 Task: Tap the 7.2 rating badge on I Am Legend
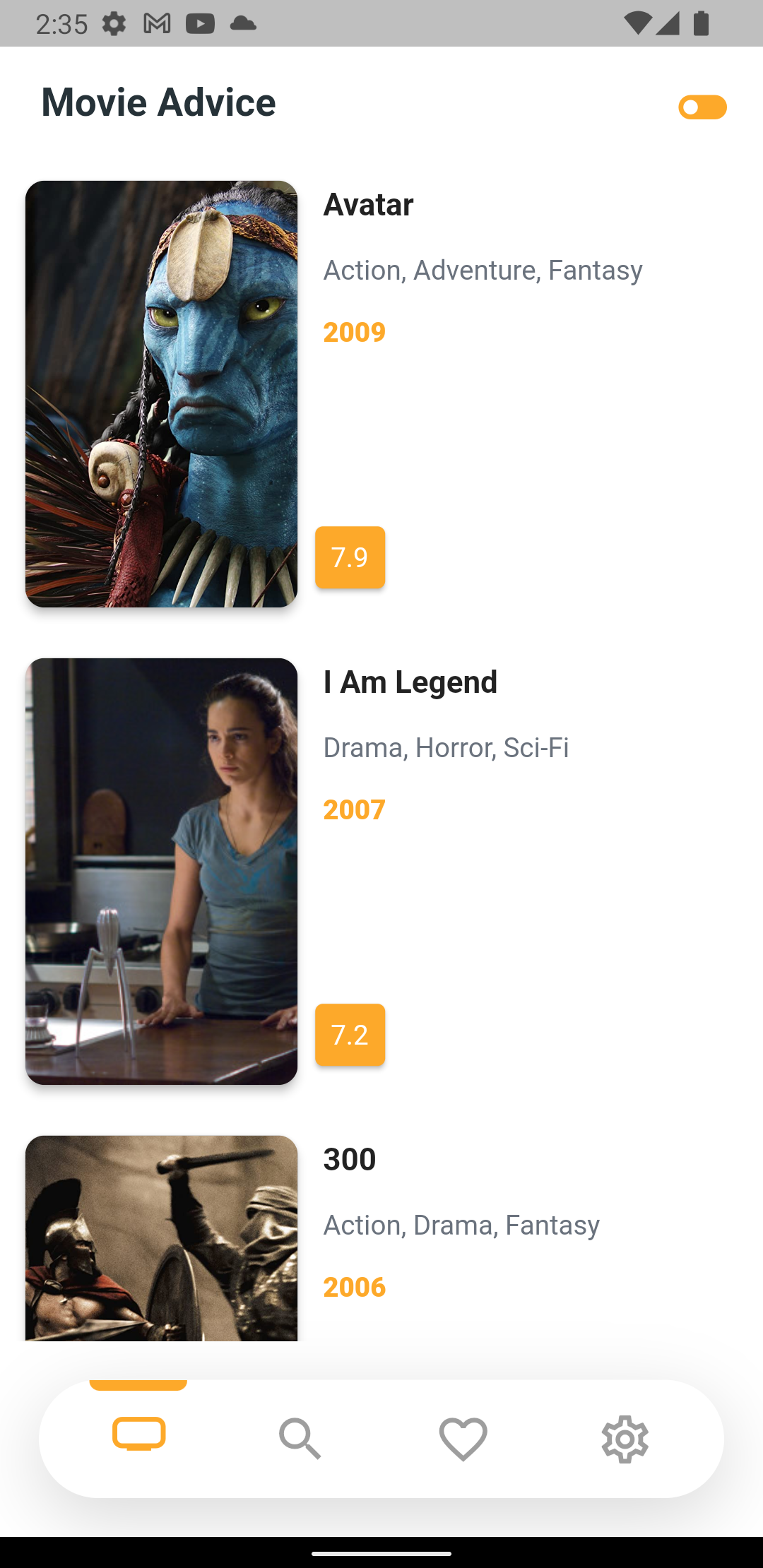pos(350,1035)
